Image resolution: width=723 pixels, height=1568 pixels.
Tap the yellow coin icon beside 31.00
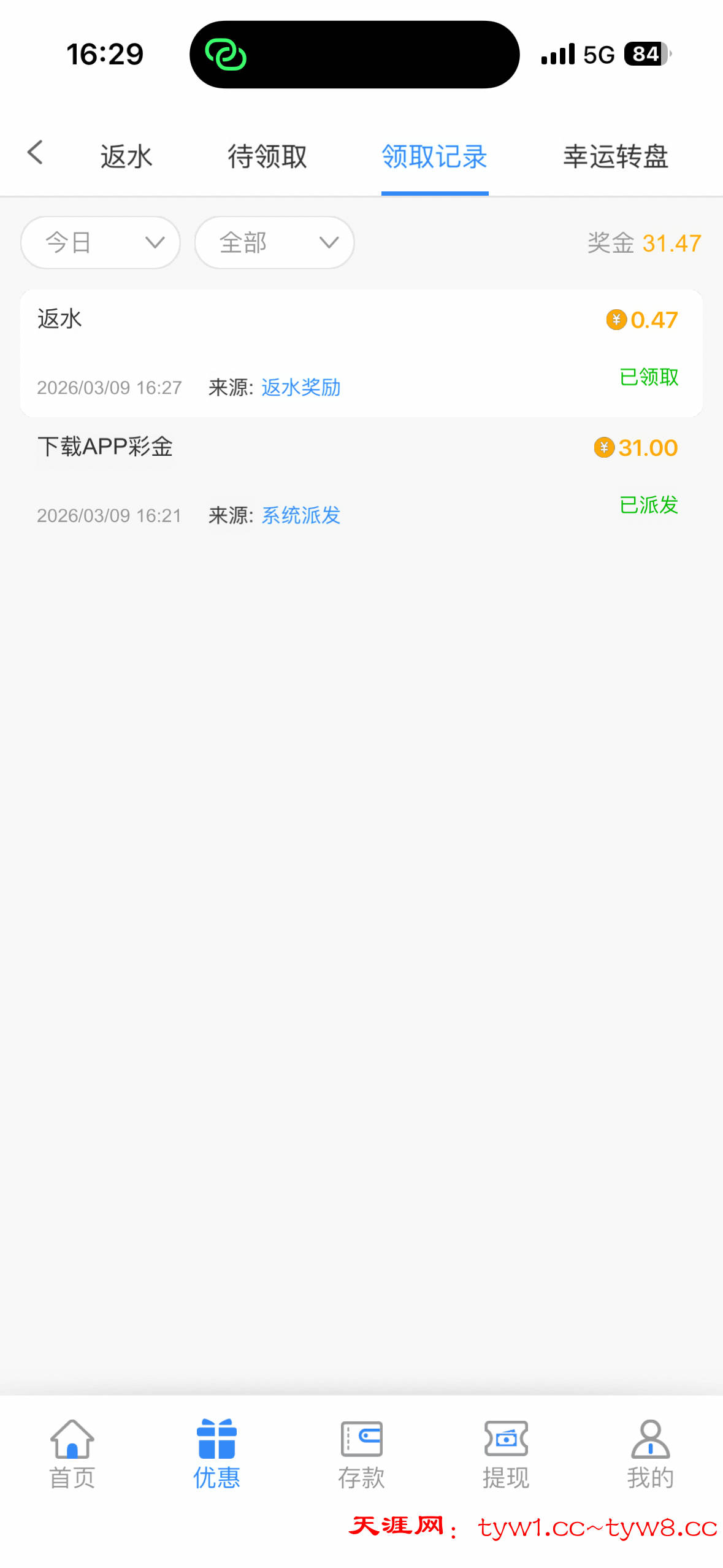[x=603, y=448]
